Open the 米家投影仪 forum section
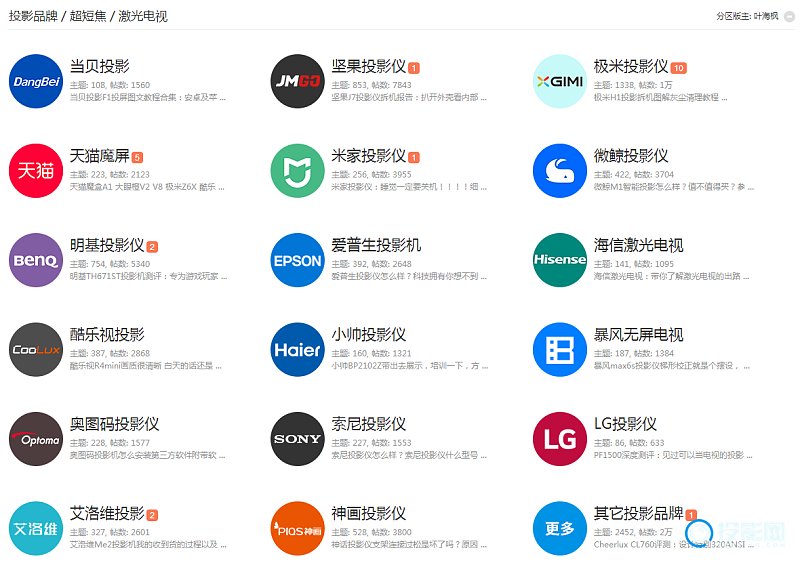 click(368, 156)
